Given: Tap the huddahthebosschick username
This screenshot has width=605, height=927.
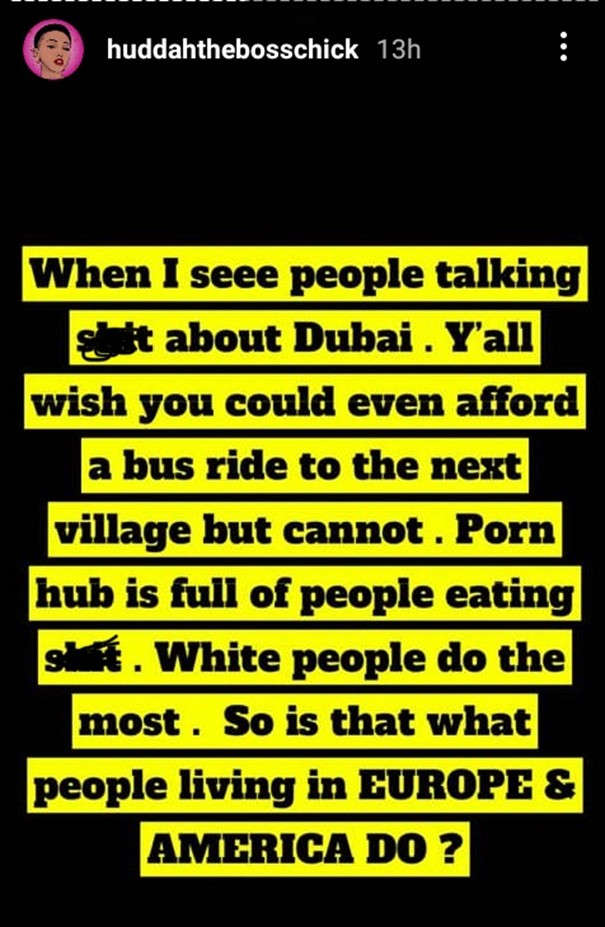Looking at the screenshot, I should click(232, 49).
